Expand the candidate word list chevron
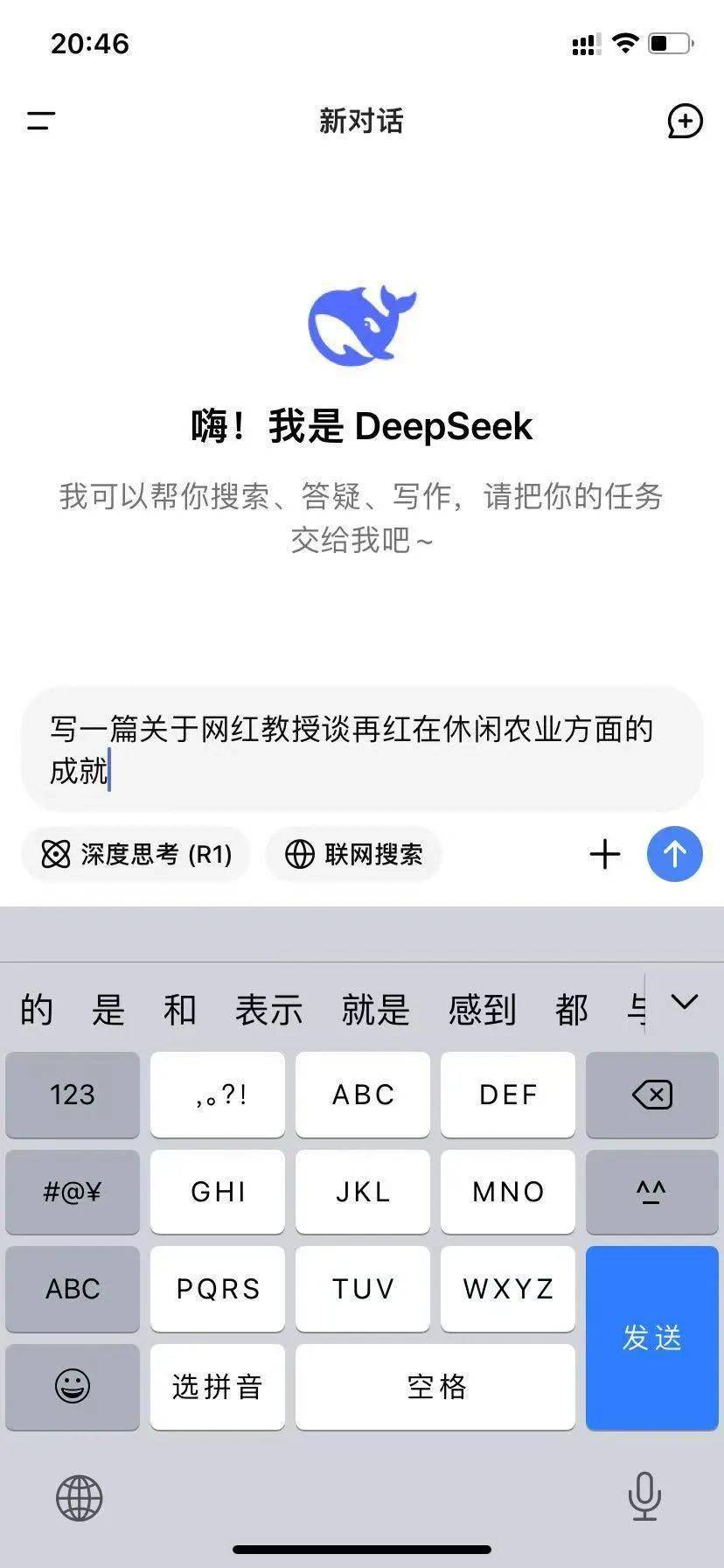 point(684,1002)
